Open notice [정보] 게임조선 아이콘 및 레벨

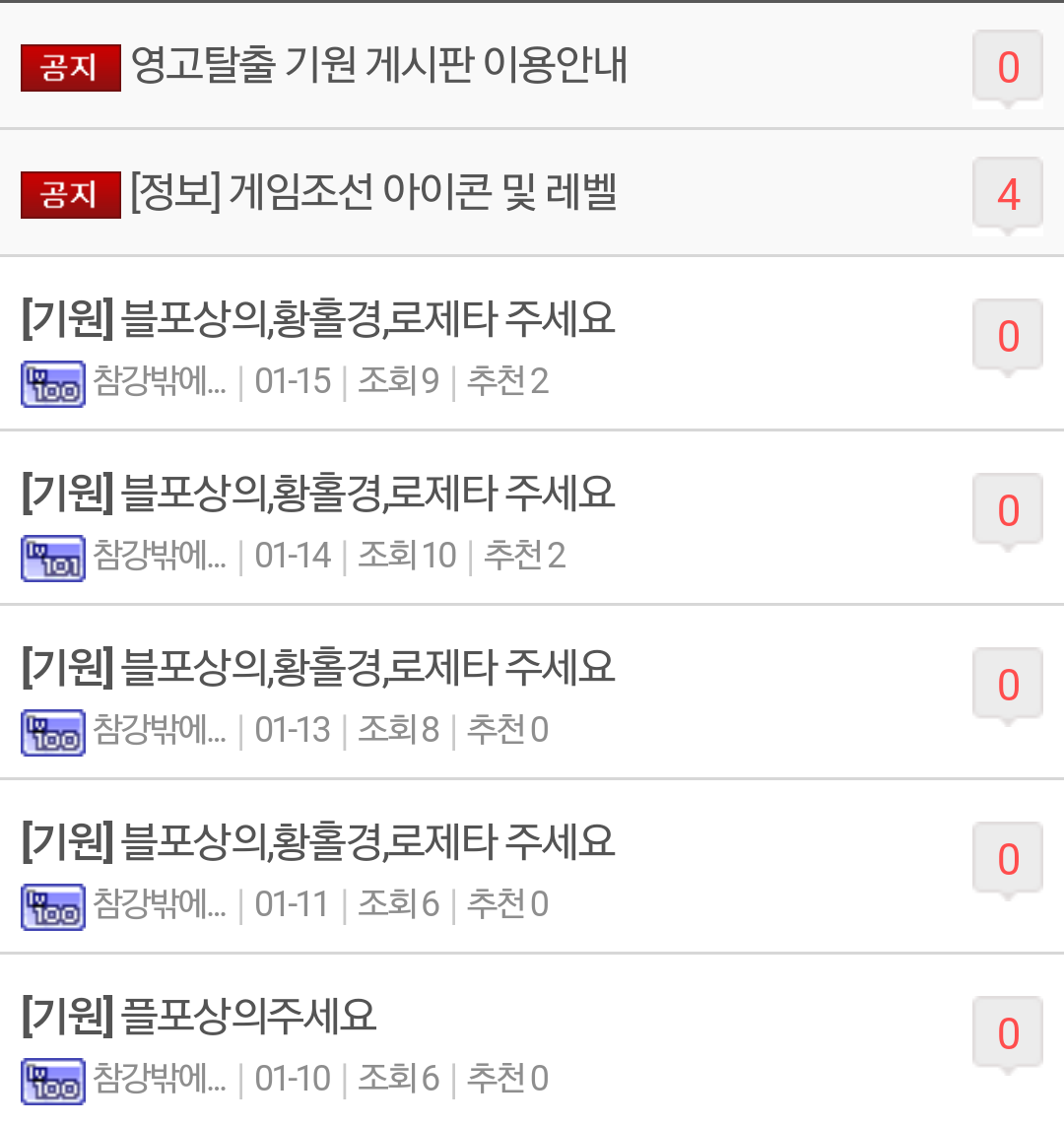point(373,192)
